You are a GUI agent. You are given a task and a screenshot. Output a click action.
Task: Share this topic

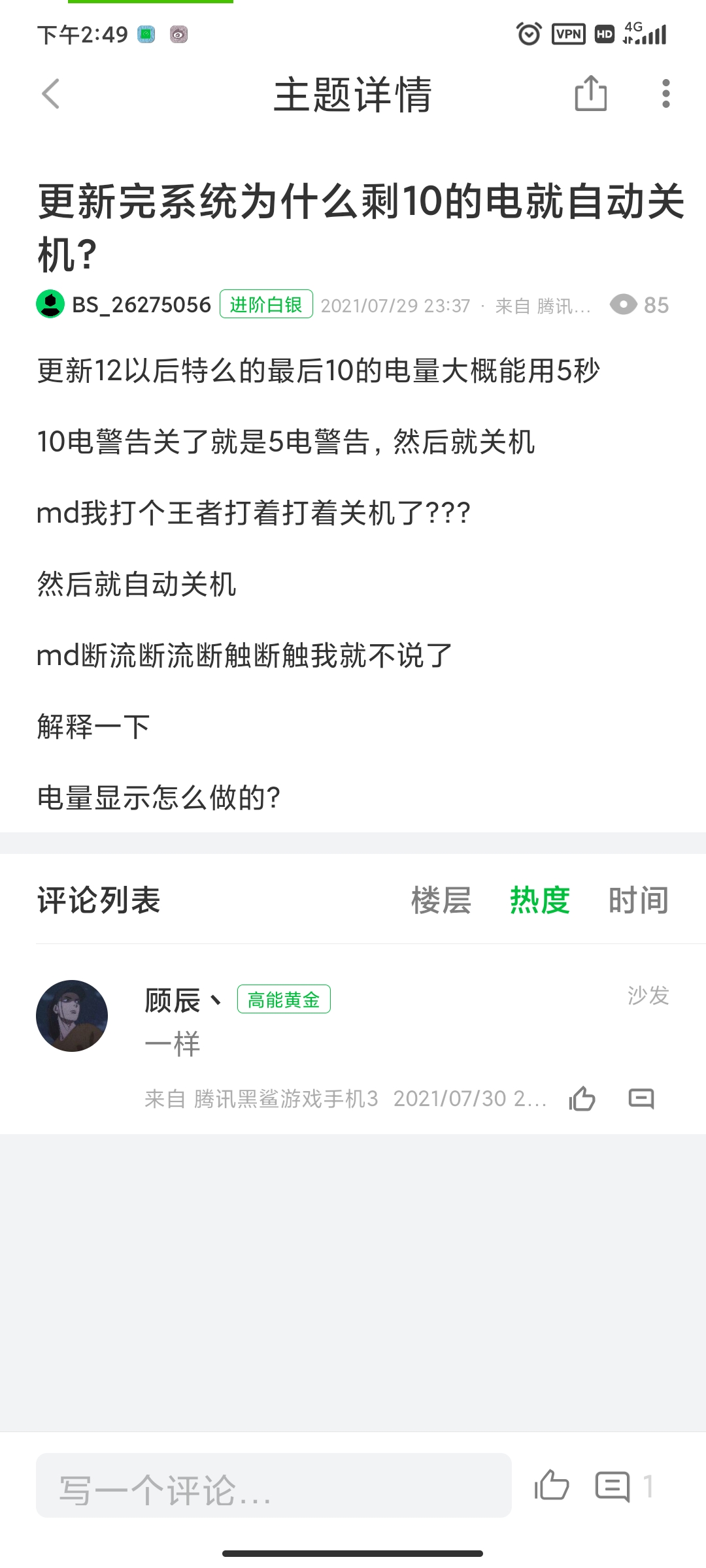(x=590, y=93)
